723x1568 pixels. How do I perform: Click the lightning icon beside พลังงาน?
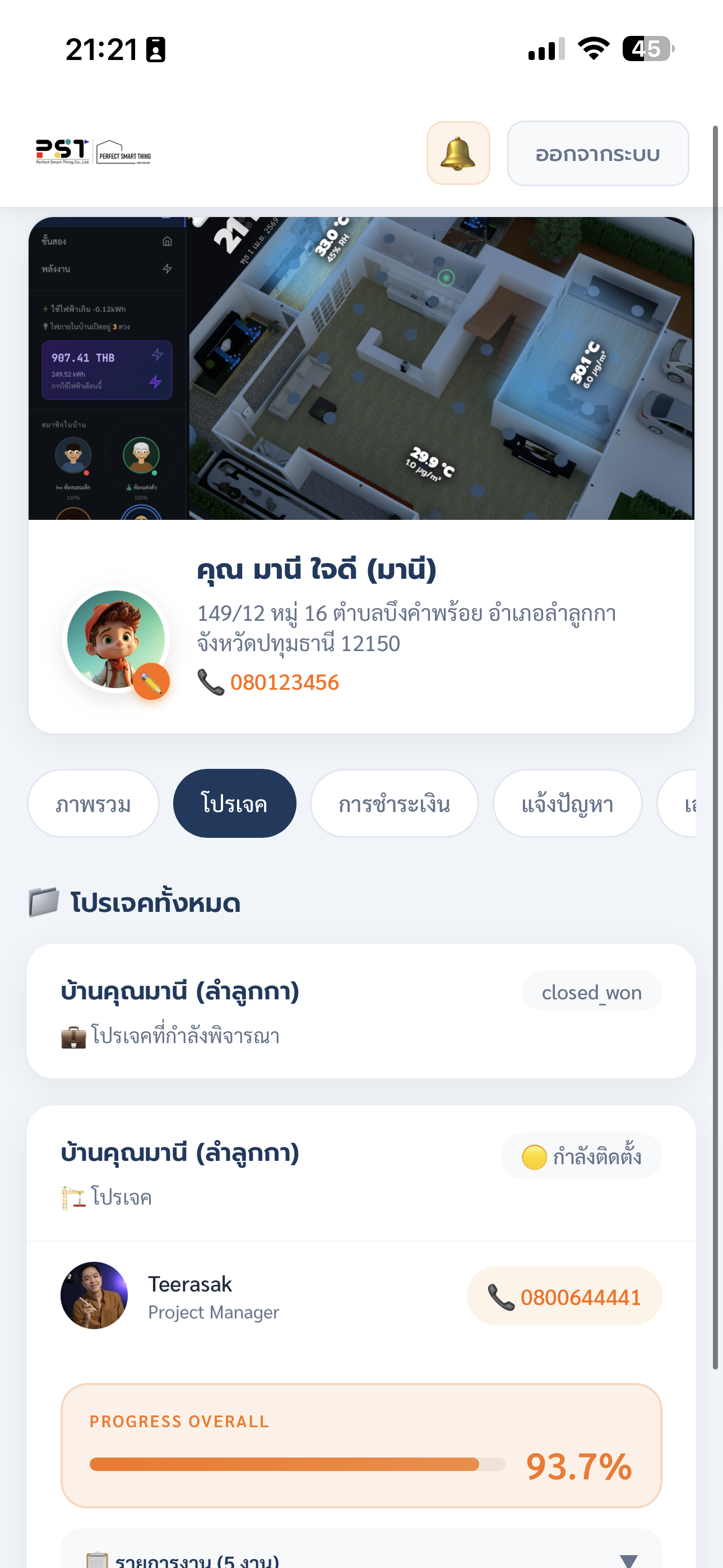169,270
